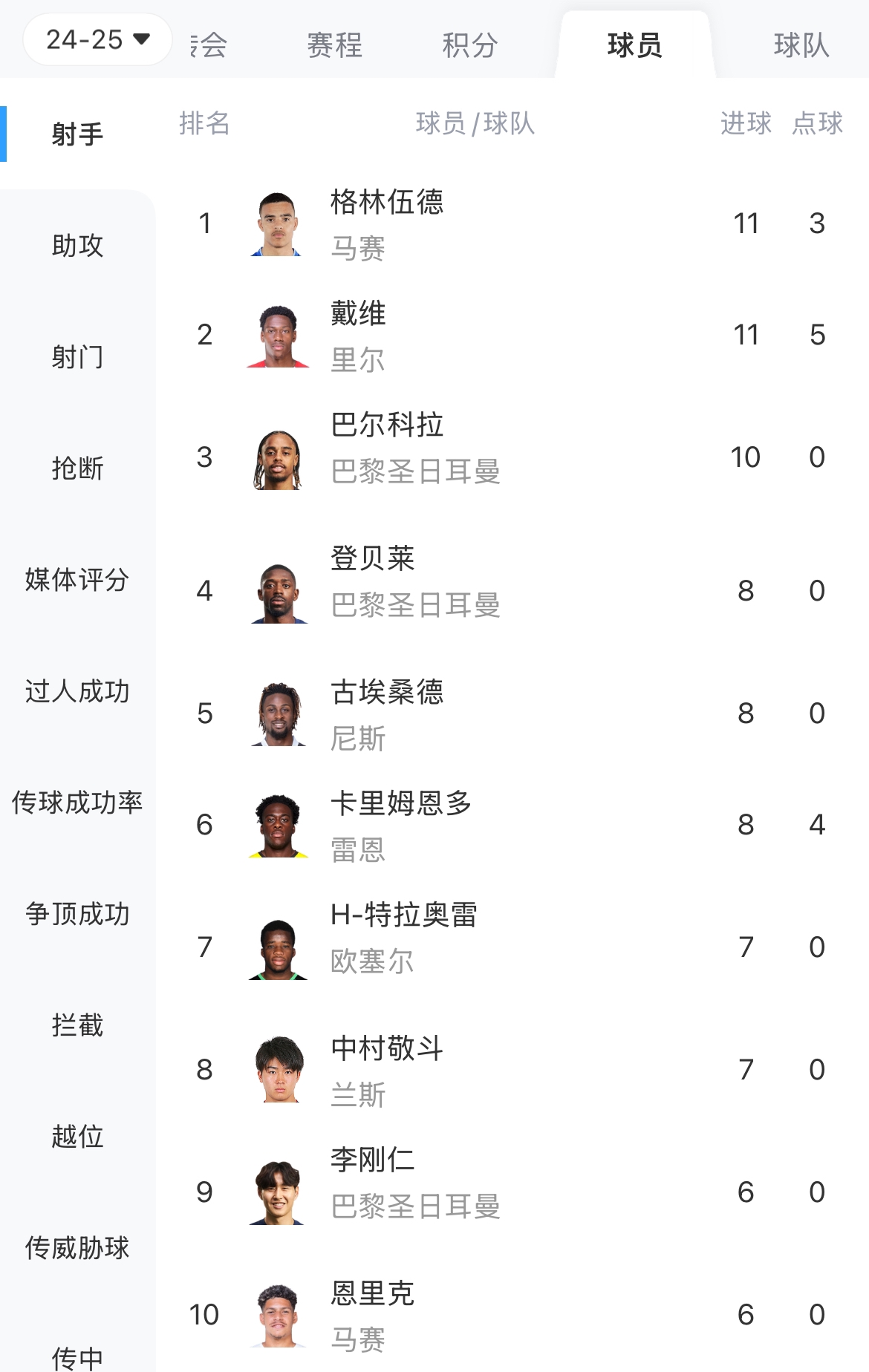Select the 抢断 stats category
869x1372 pixels.
(77, 468)
